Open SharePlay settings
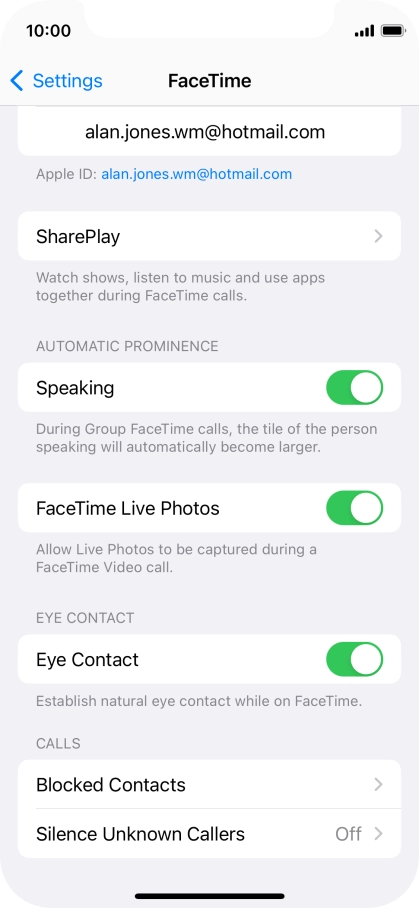This screenshot has height=908, width=419. point(210,236)
